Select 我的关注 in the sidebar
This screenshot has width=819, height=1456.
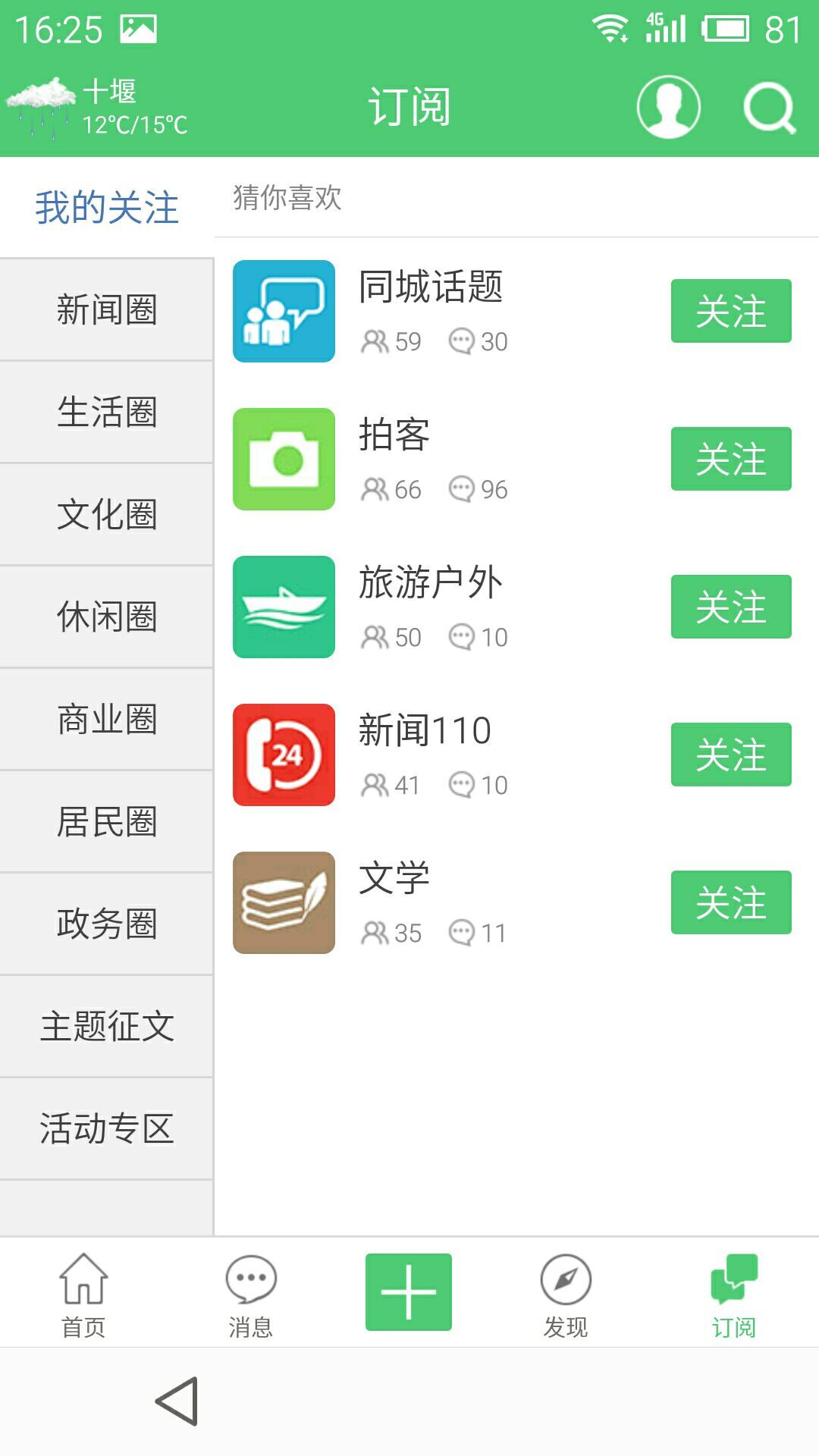(x=107, y=207)
